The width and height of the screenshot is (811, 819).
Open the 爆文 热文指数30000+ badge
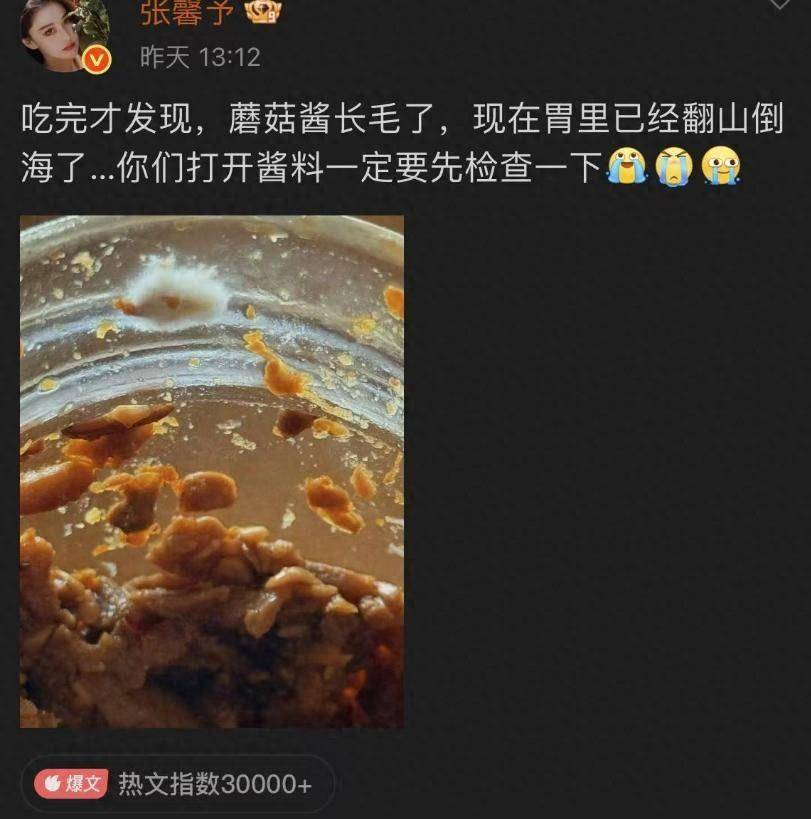pos(178,784)
